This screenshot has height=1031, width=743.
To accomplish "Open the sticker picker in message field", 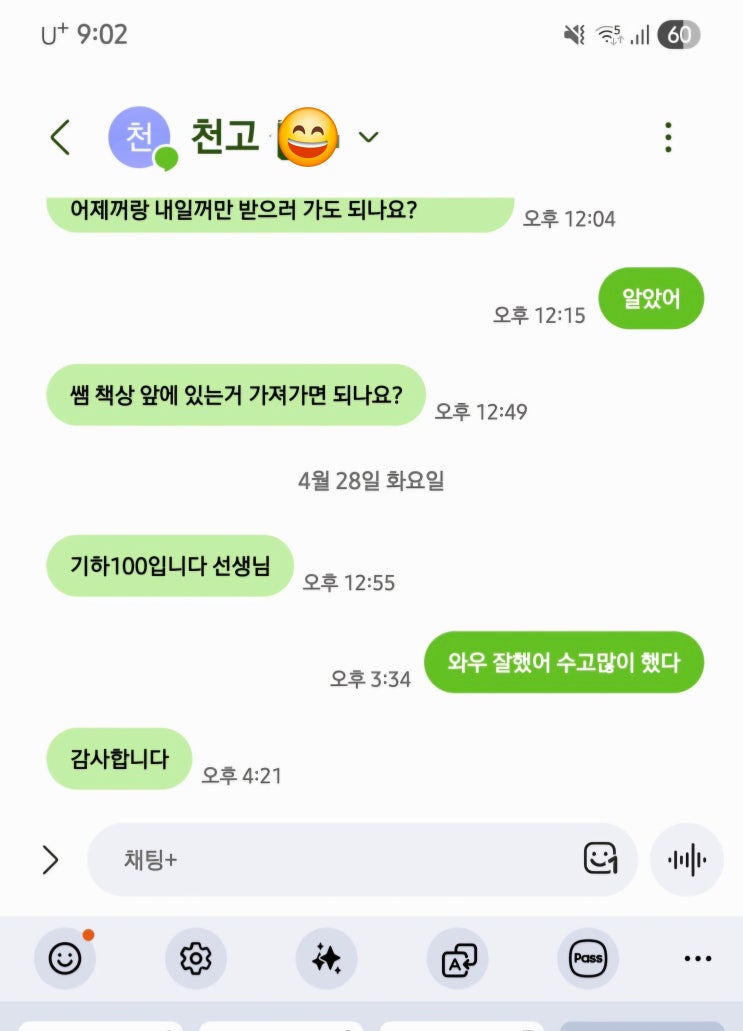I will click(600, 858).
